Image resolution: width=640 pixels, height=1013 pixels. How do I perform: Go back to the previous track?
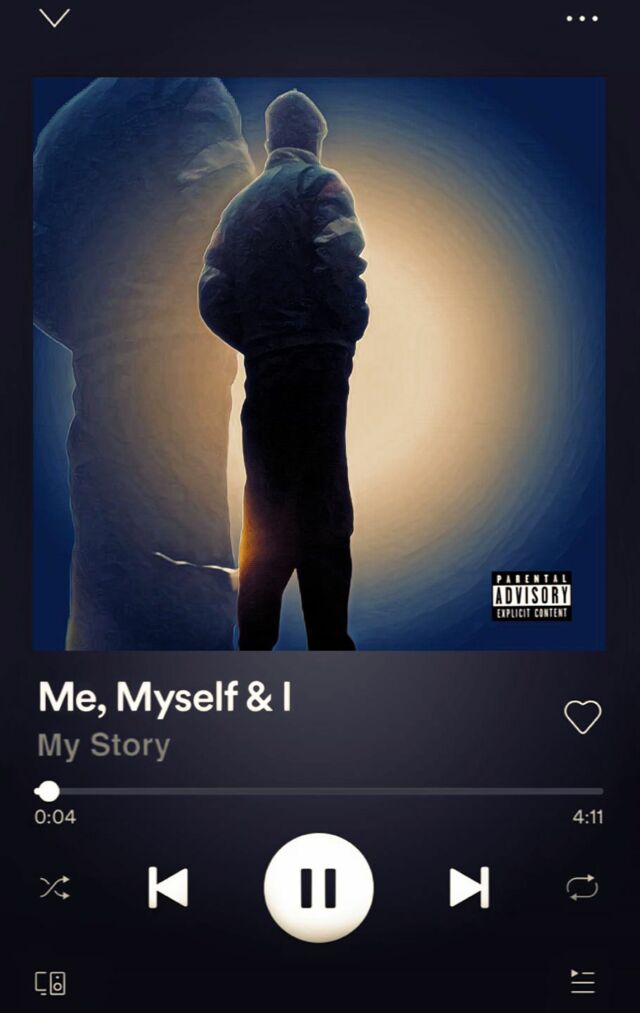168,887
